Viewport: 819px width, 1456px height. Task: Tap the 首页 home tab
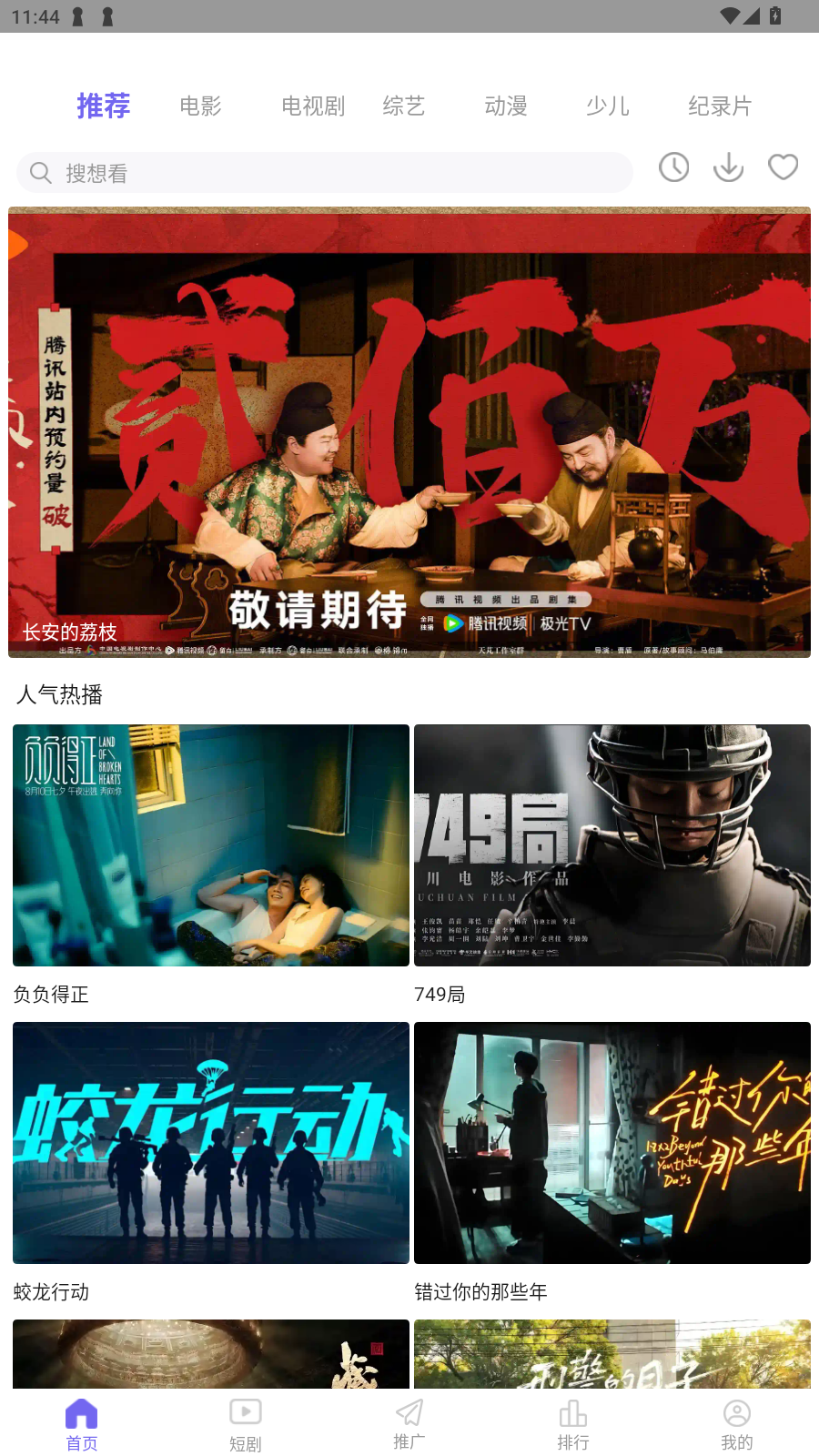coord(82,1424)
